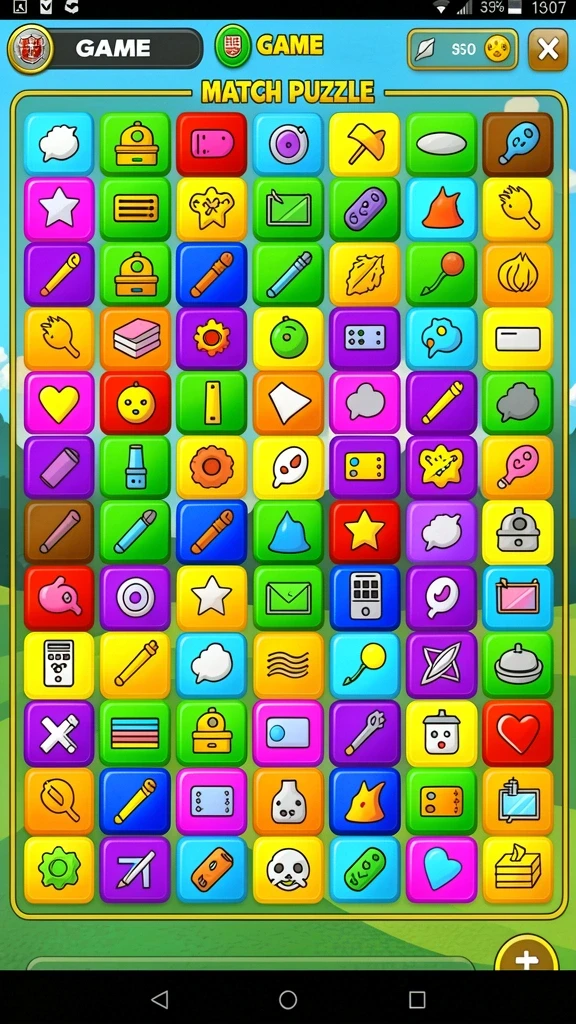Pick the pink tile with white star
Image resolution: width=576 pixels, height=1024 pixels.
click(x=59, y=209)
